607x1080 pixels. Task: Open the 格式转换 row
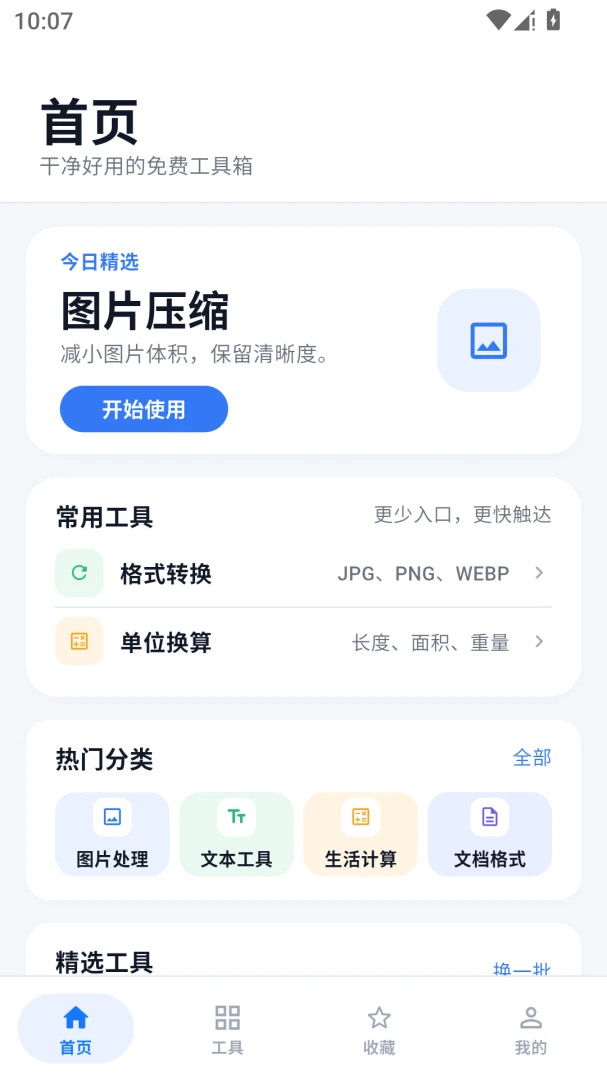tap(303, 573)
